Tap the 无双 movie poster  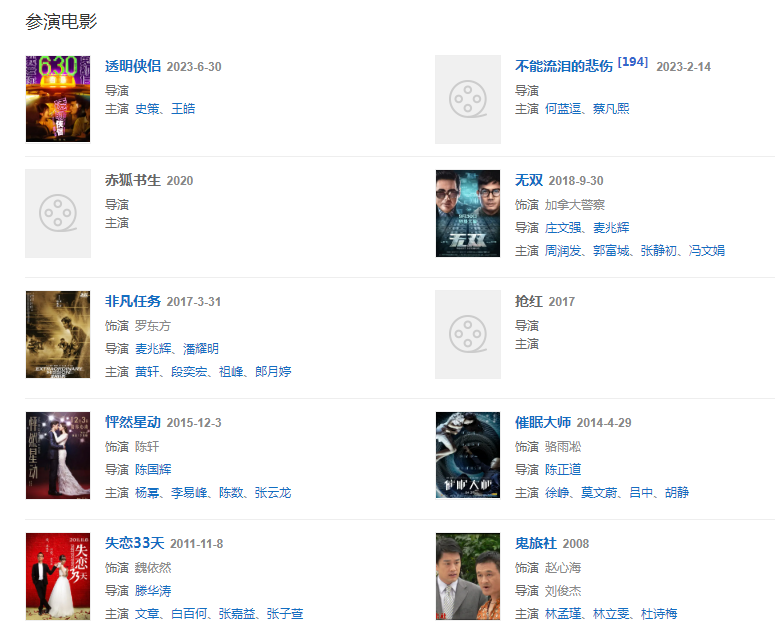[x=467, y=213]
